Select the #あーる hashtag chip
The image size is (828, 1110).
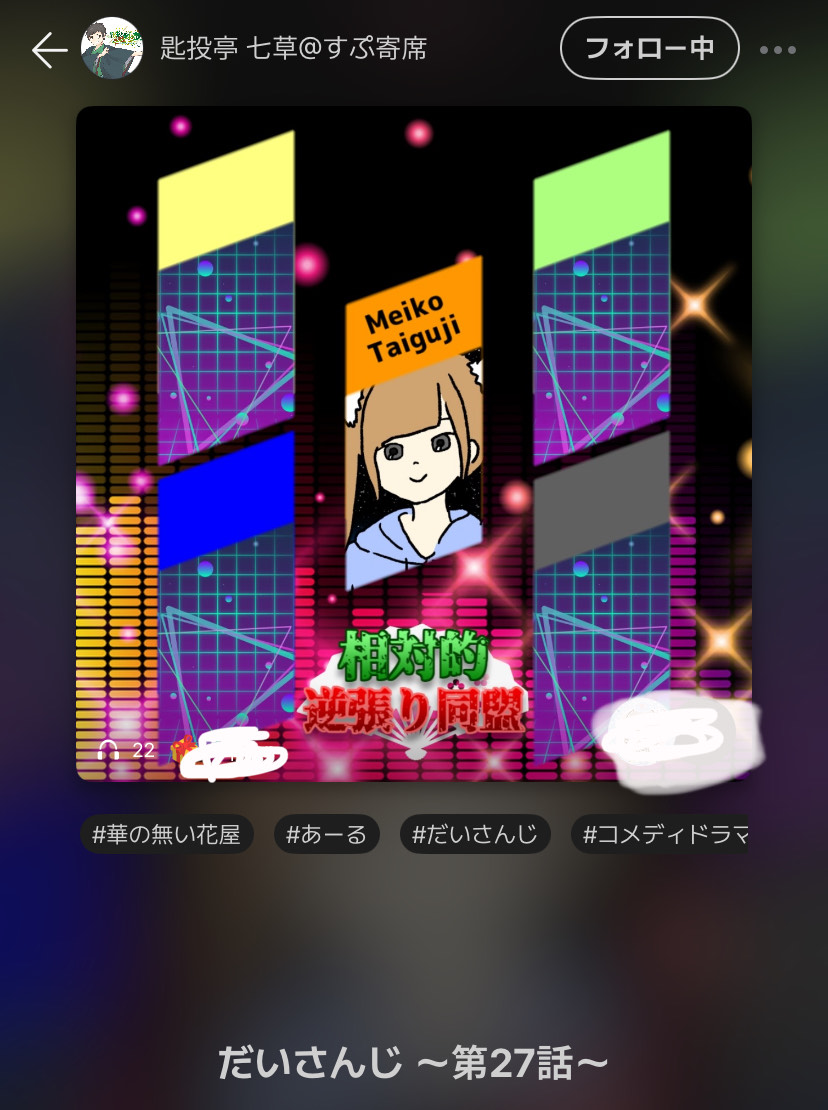[326, 834]
